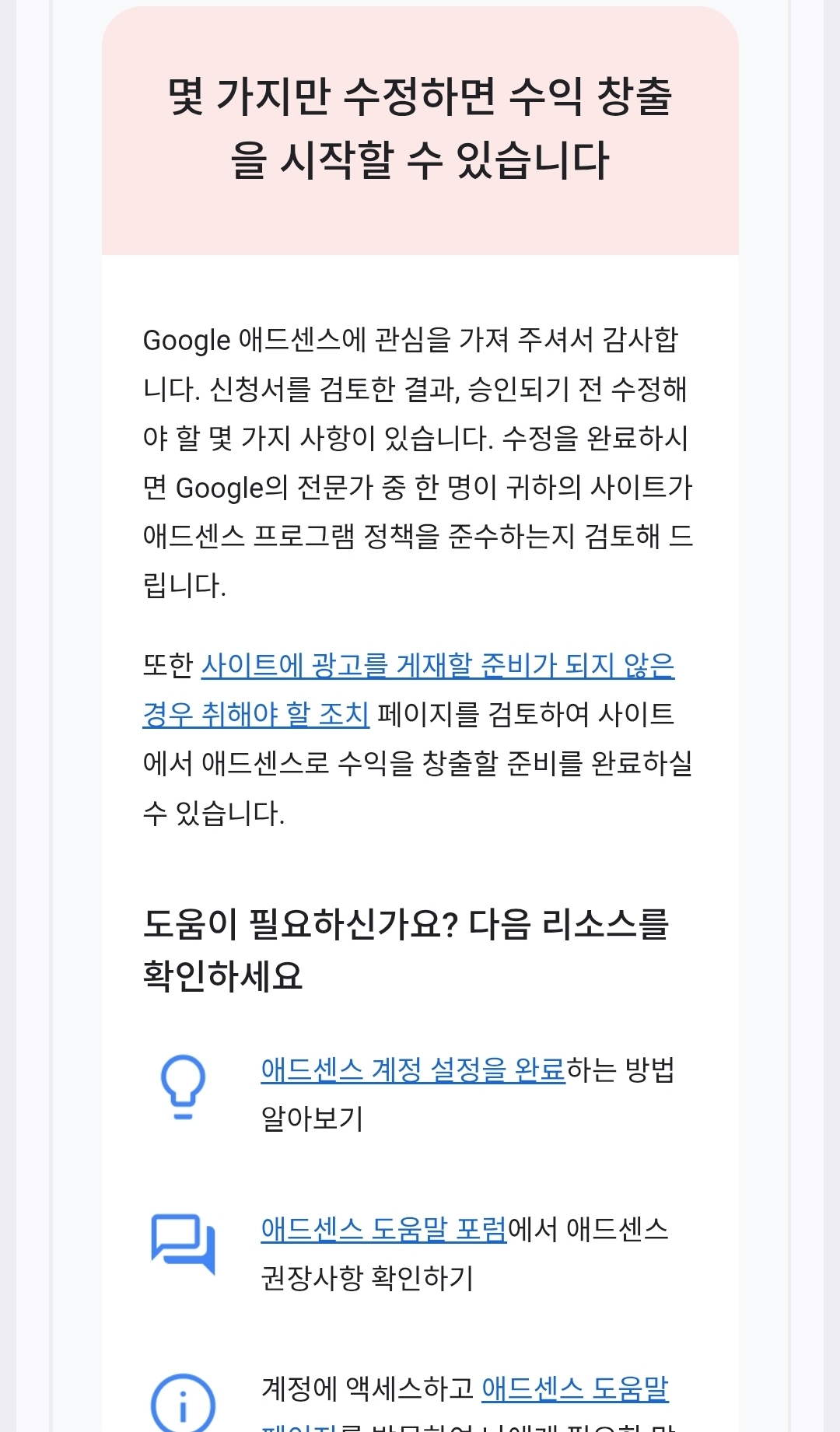Open the '애드센스 도움말 페이지' link

tap(575, 1388)
